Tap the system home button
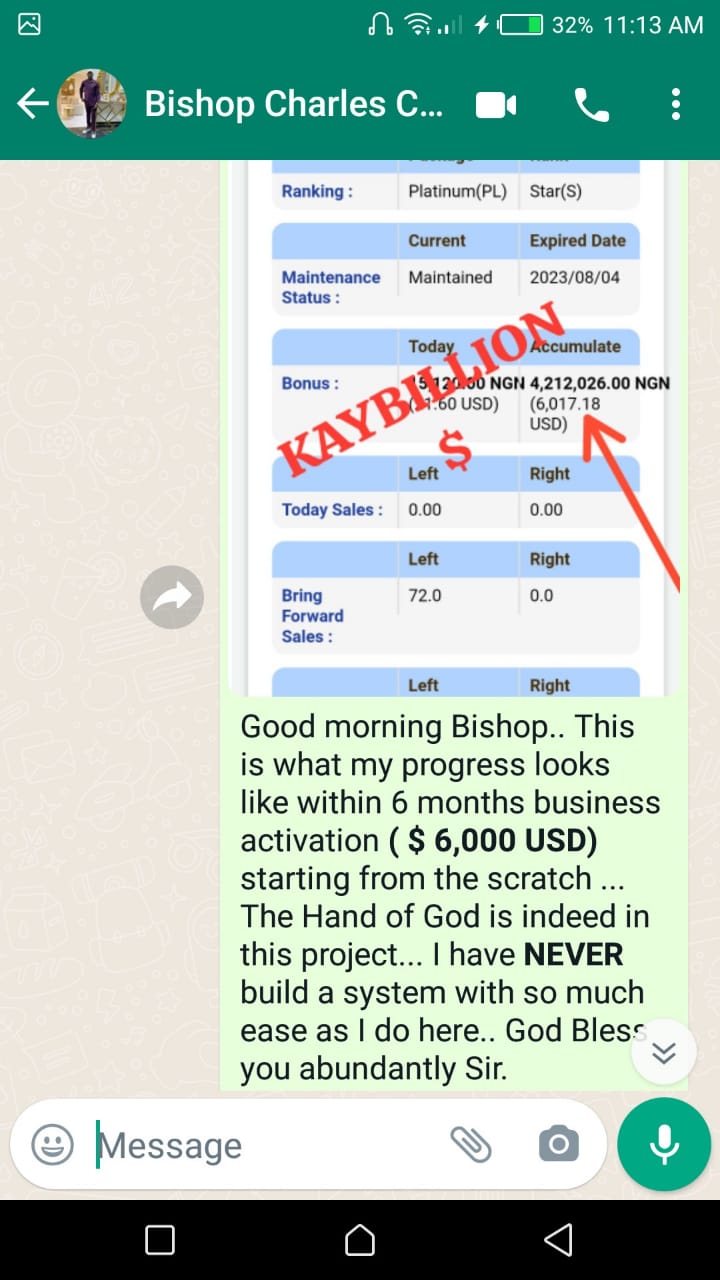Screen dimensions: 720x1280 point(360,1240)
